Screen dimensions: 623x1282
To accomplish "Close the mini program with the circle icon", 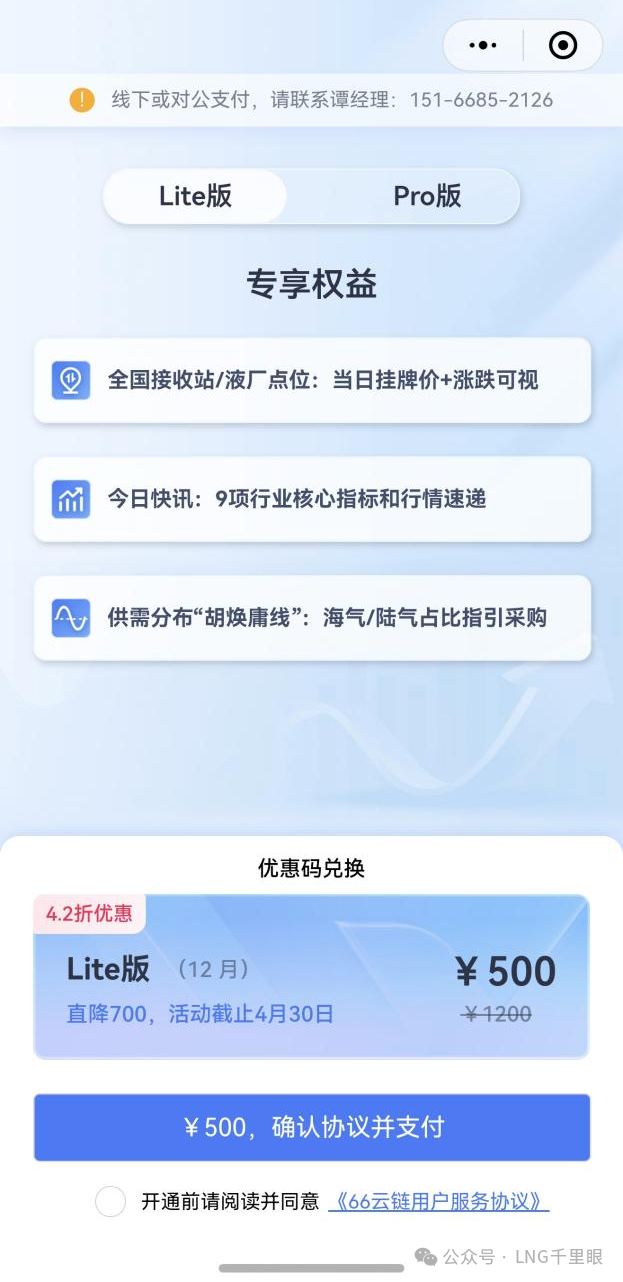I will click(x=563, y=45).
